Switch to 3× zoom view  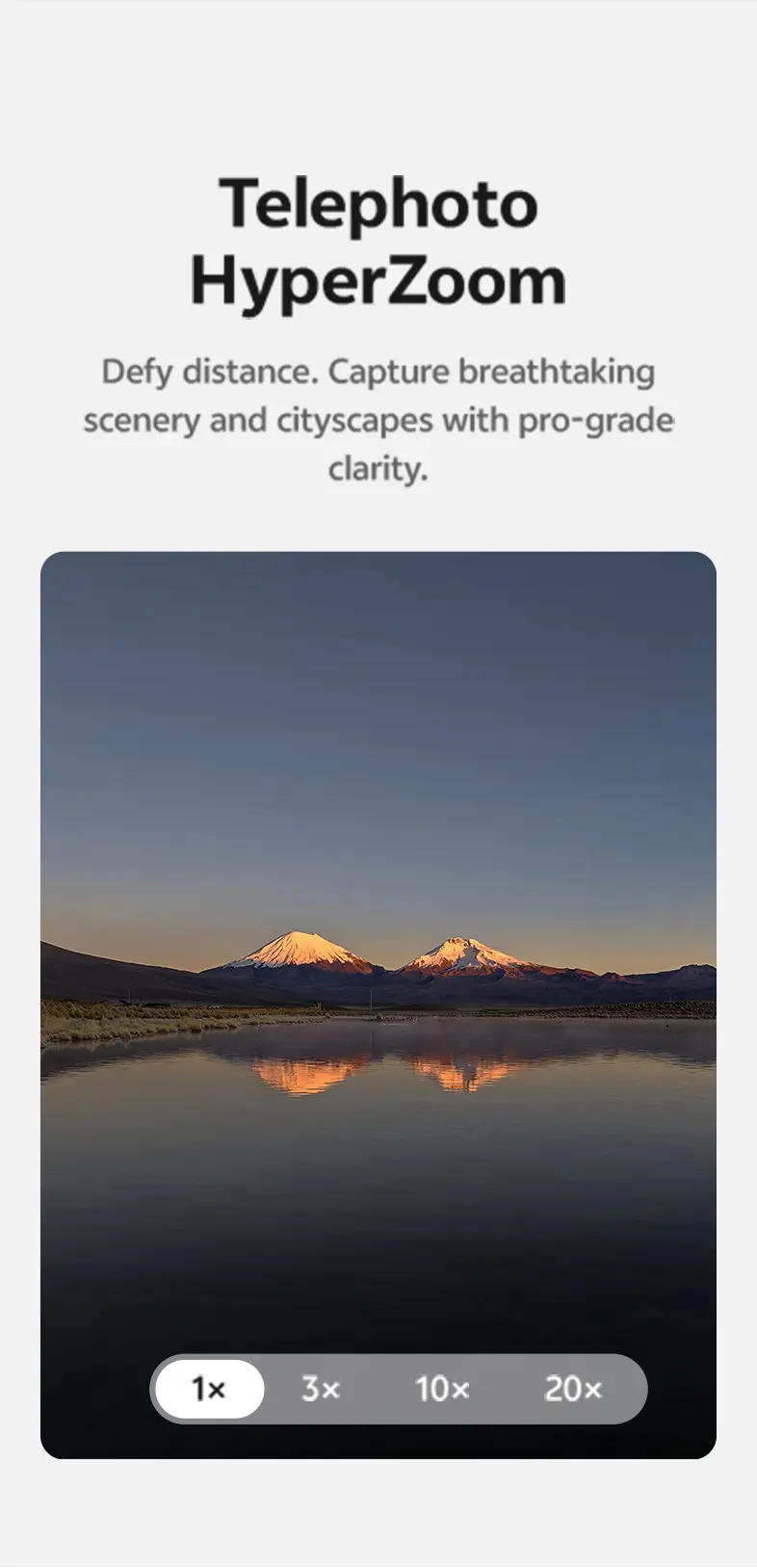(x=321, y=1388)
